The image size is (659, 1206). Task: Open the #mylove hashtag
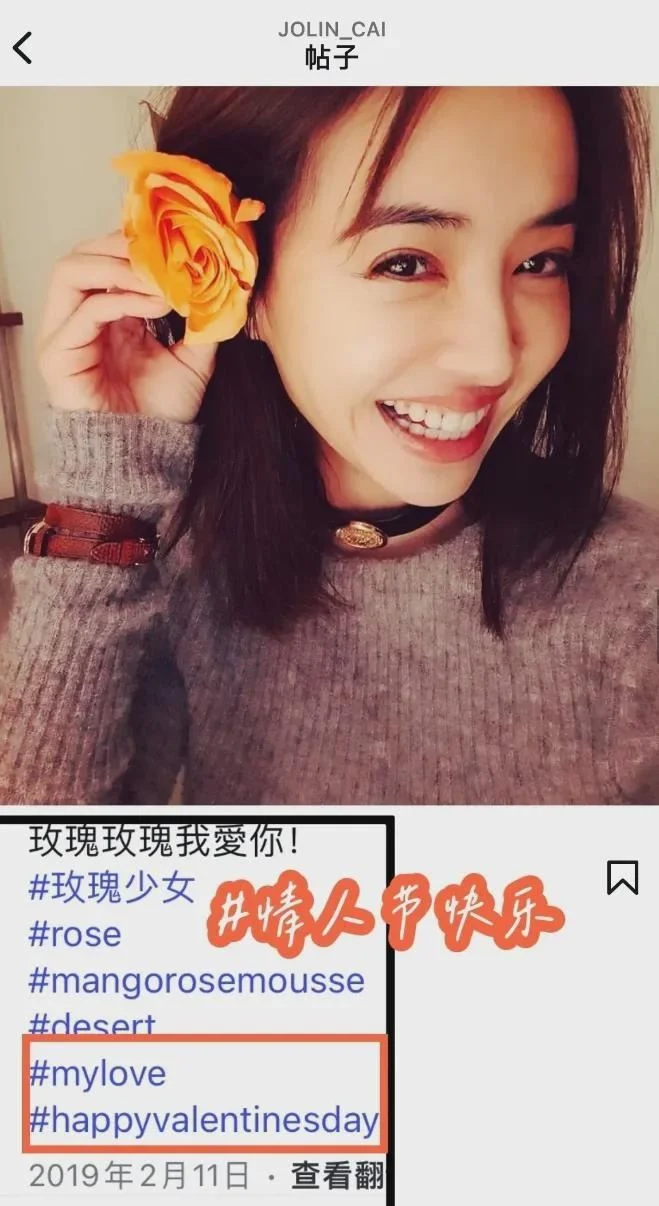(x=97, y=1074)
